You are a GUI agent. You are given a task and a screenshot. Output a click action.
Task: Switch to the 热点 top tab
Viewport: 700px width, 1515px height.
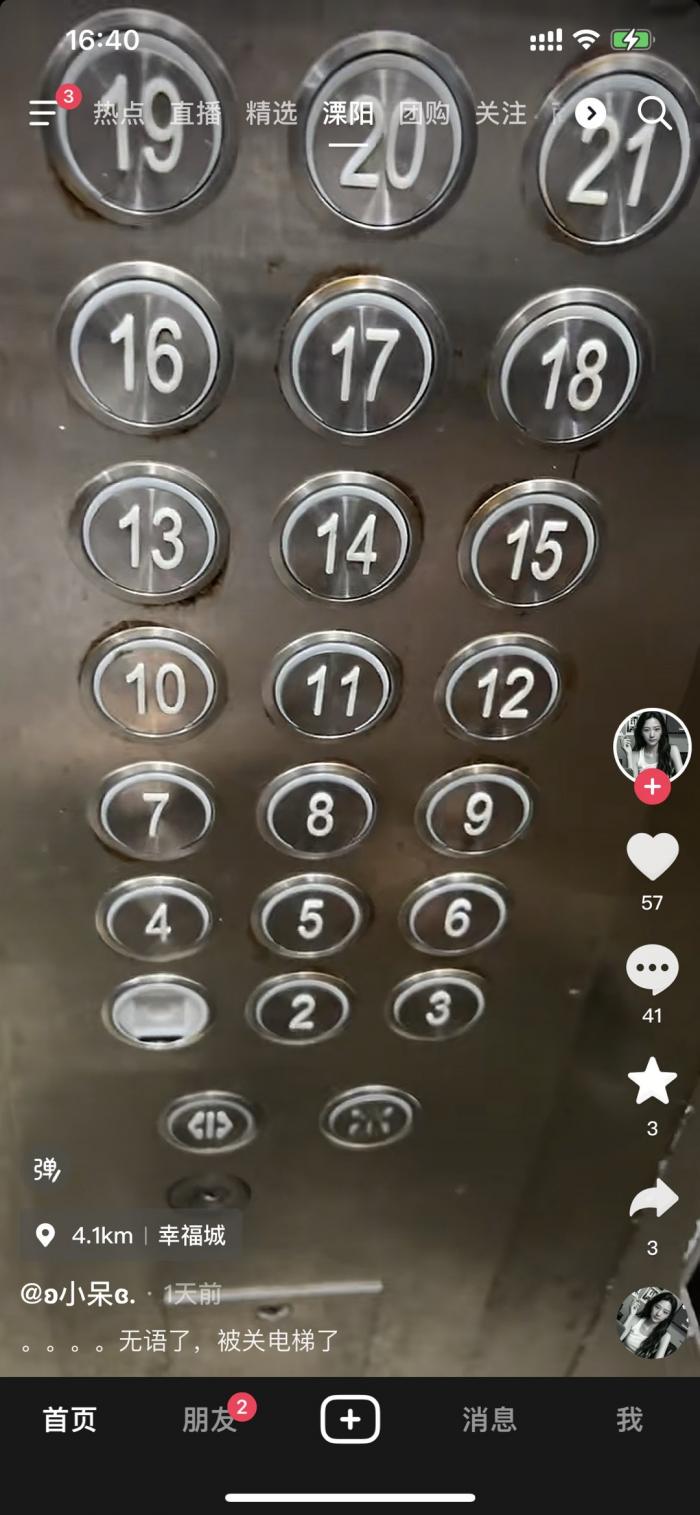click(119, 114)
